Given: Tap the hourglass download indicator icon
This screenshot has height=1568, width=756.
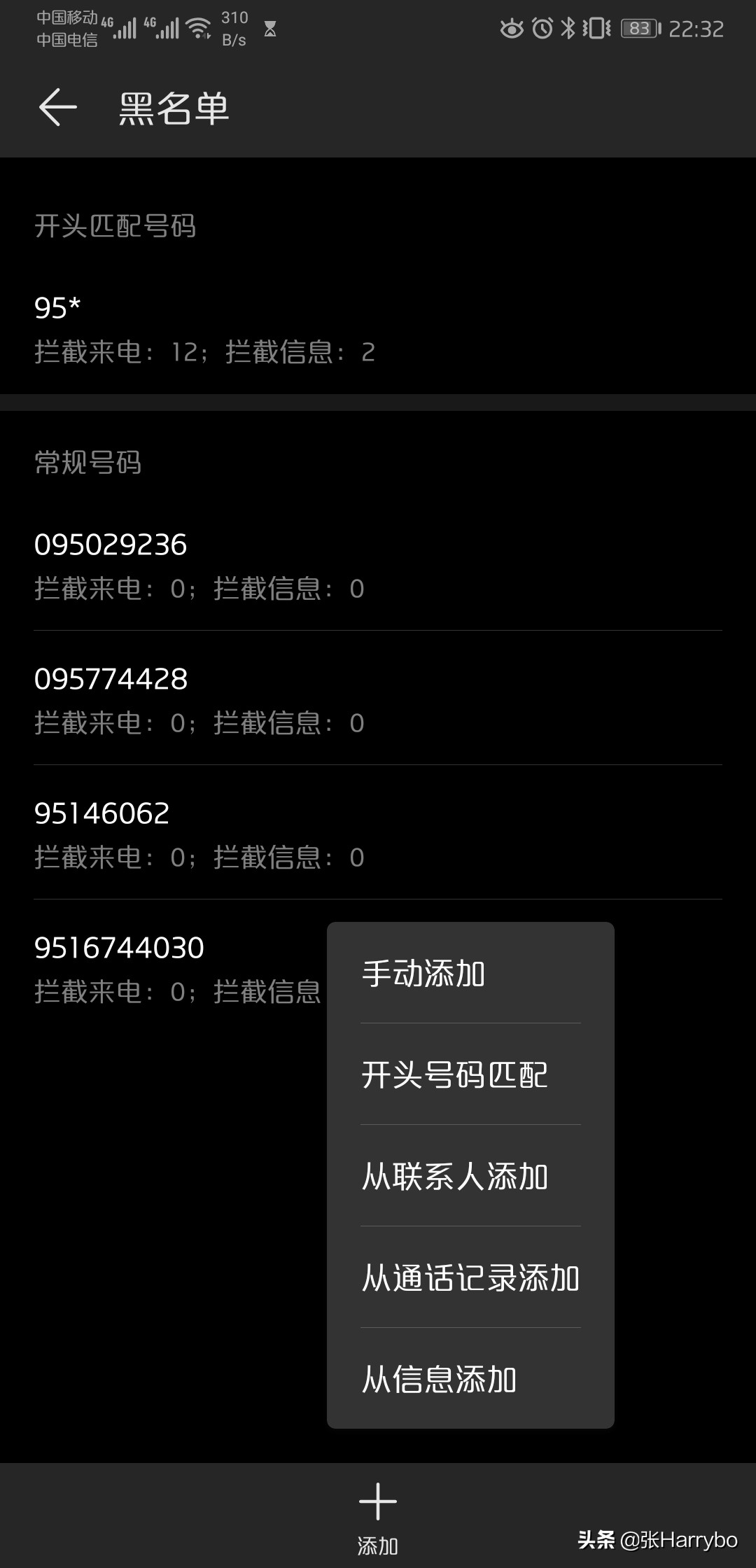Looking at the screenshot, I should [269, 29].
